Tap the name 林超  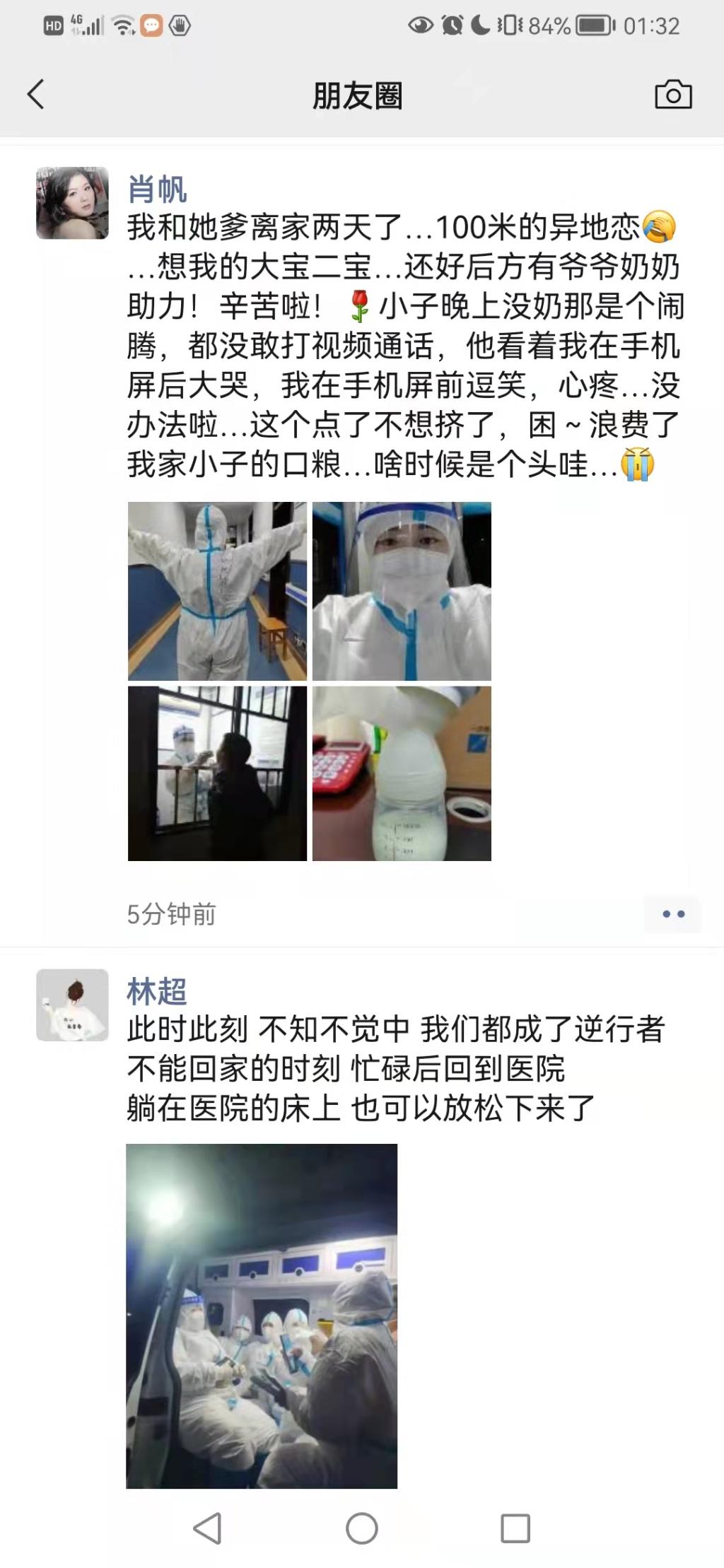(x=157, y=991)
